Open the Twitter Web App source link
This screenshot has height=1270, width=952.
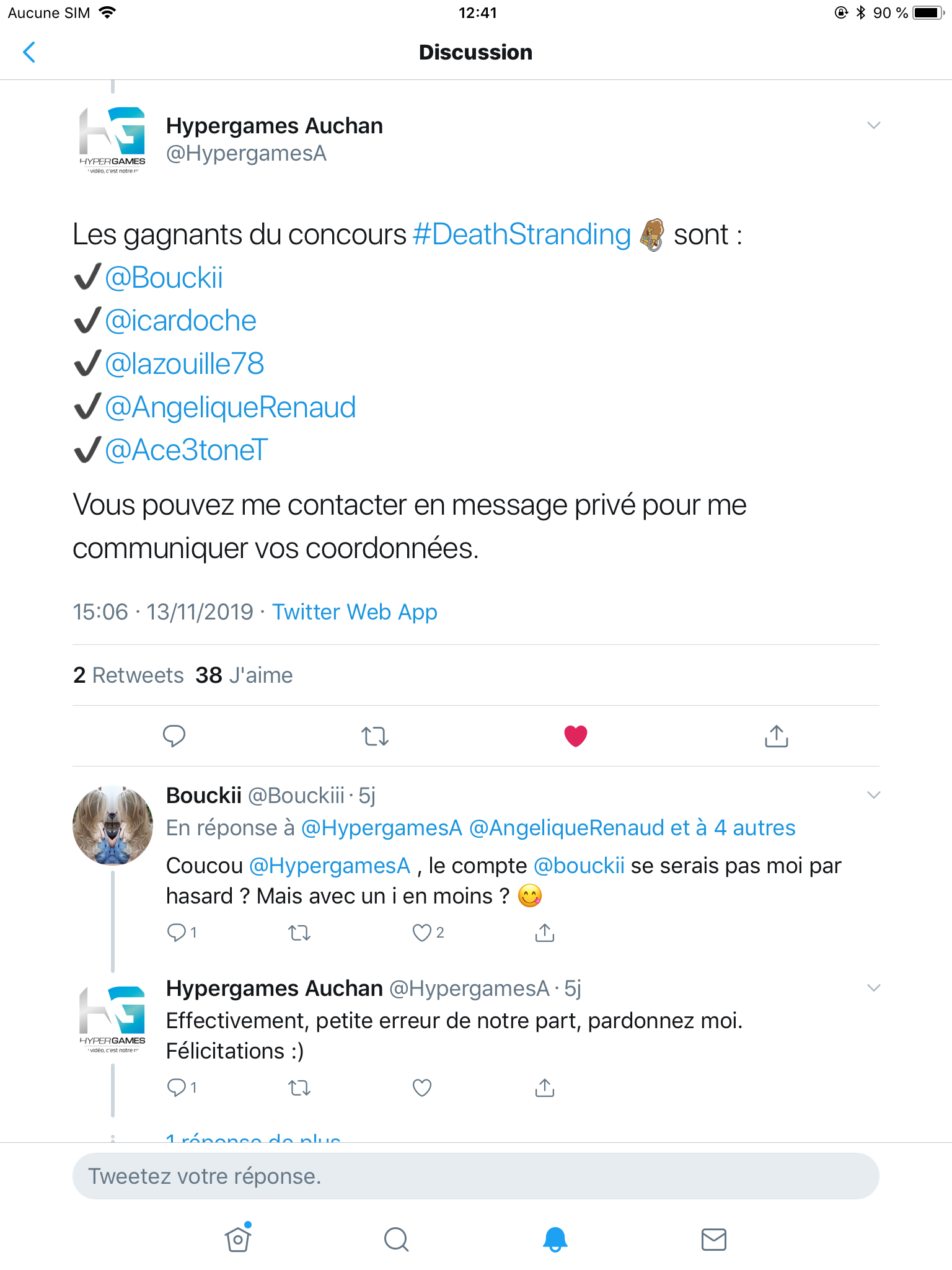(355, 612)
